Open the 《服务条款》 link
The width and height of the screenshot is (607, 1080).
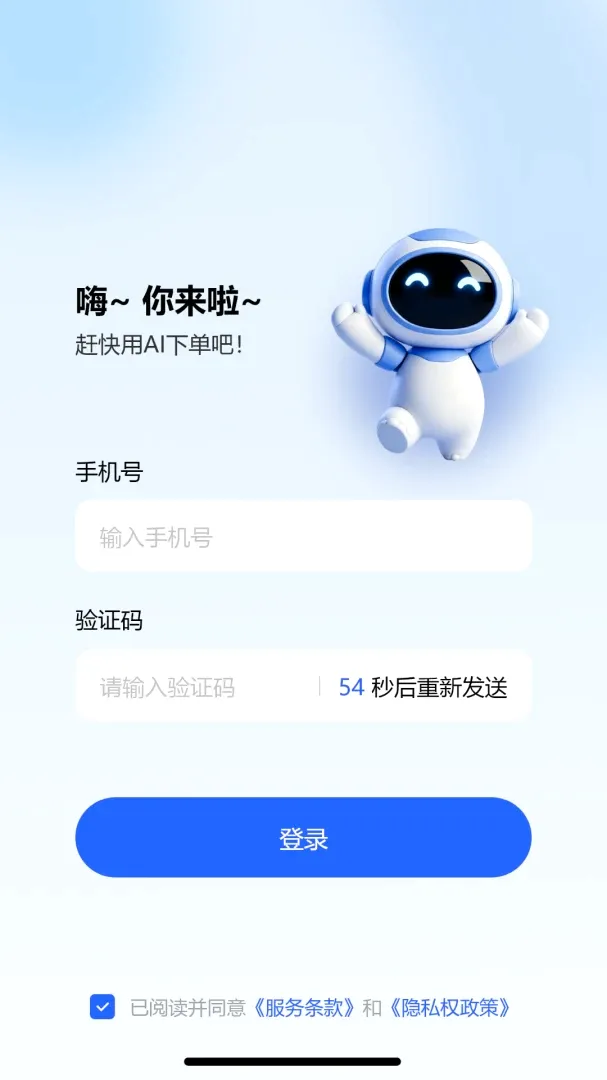[x=303, y=1008]
